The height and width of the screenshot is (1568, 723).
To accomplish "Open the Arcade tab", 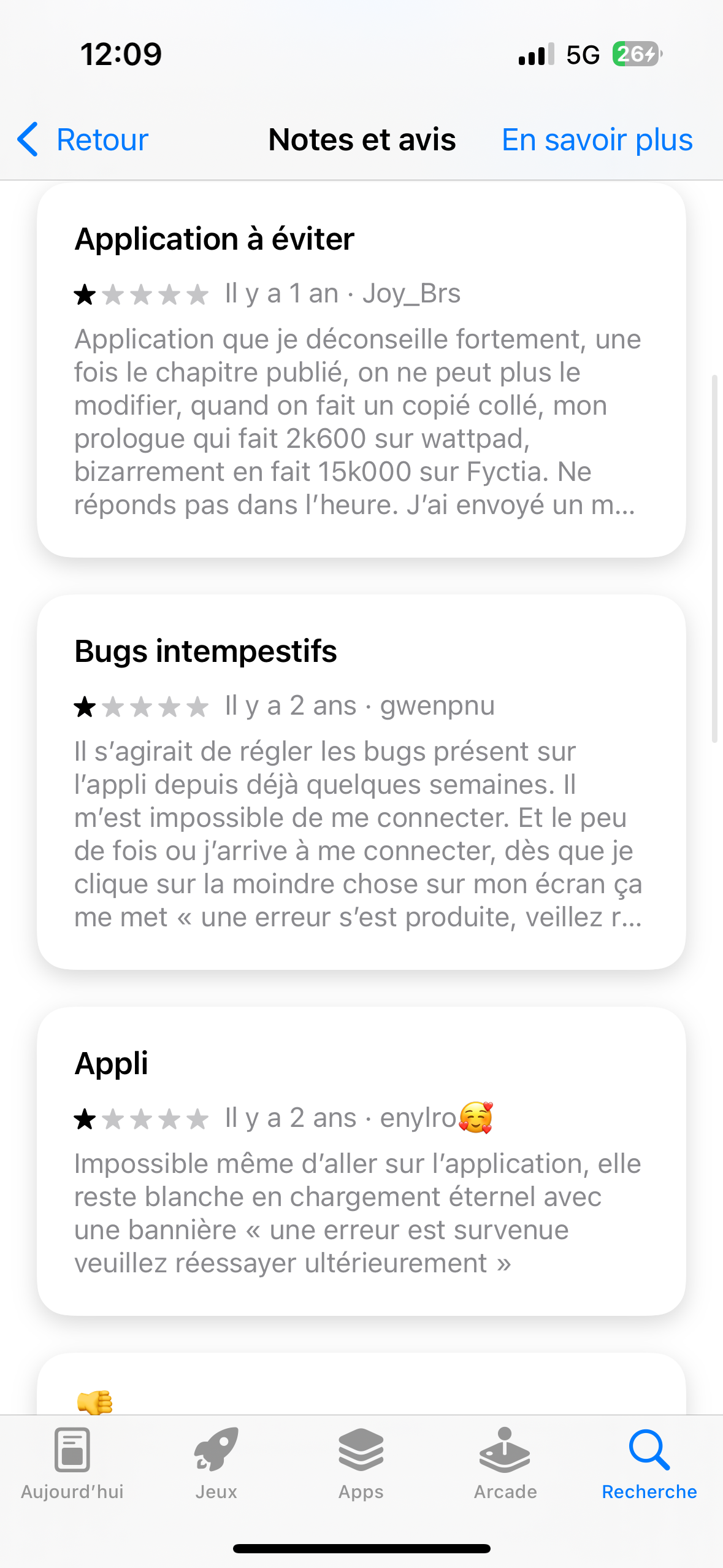I will [505, 1463].
